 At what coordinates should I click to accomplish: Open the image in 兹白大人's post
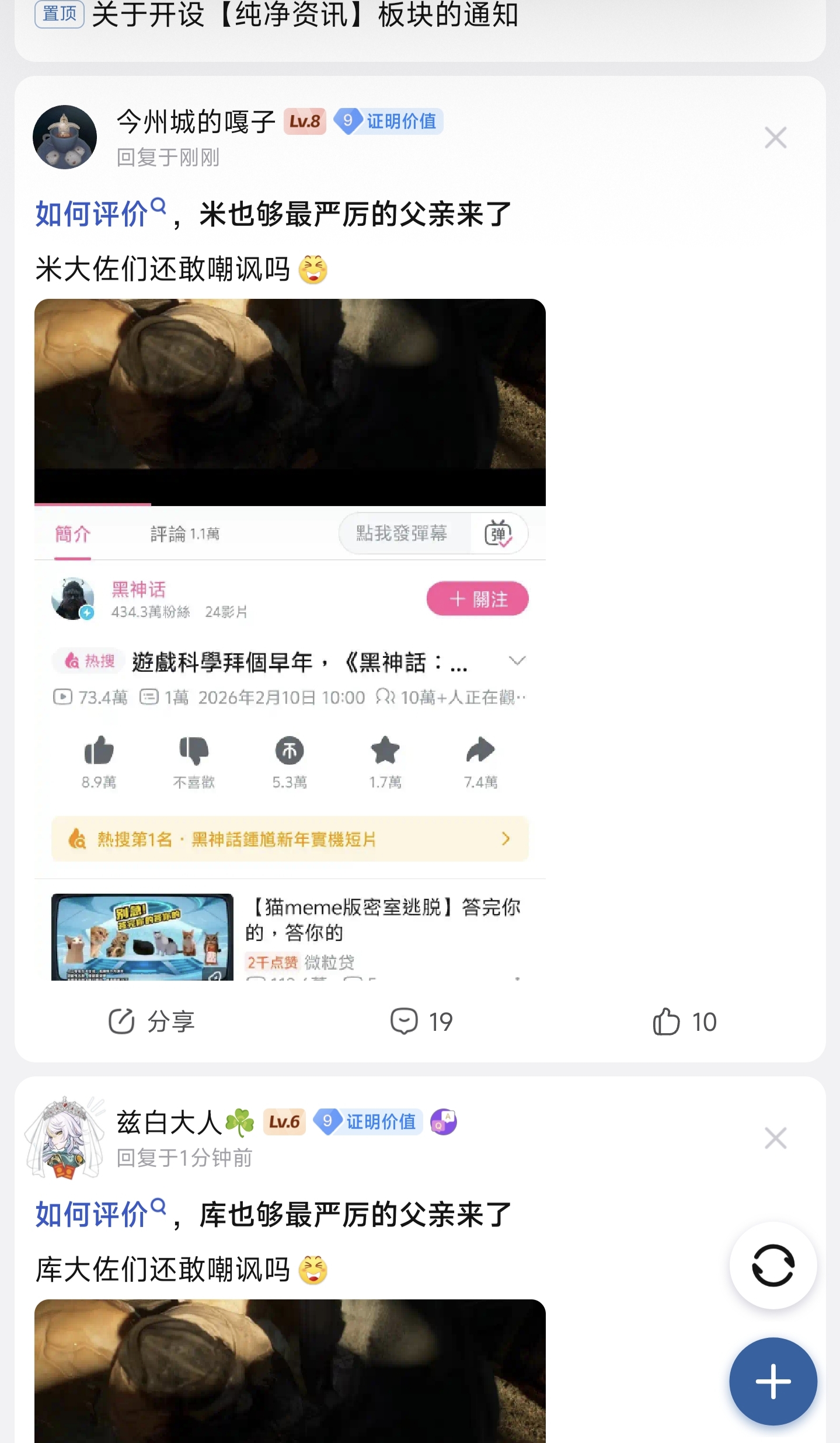(x=290, y=1372)
